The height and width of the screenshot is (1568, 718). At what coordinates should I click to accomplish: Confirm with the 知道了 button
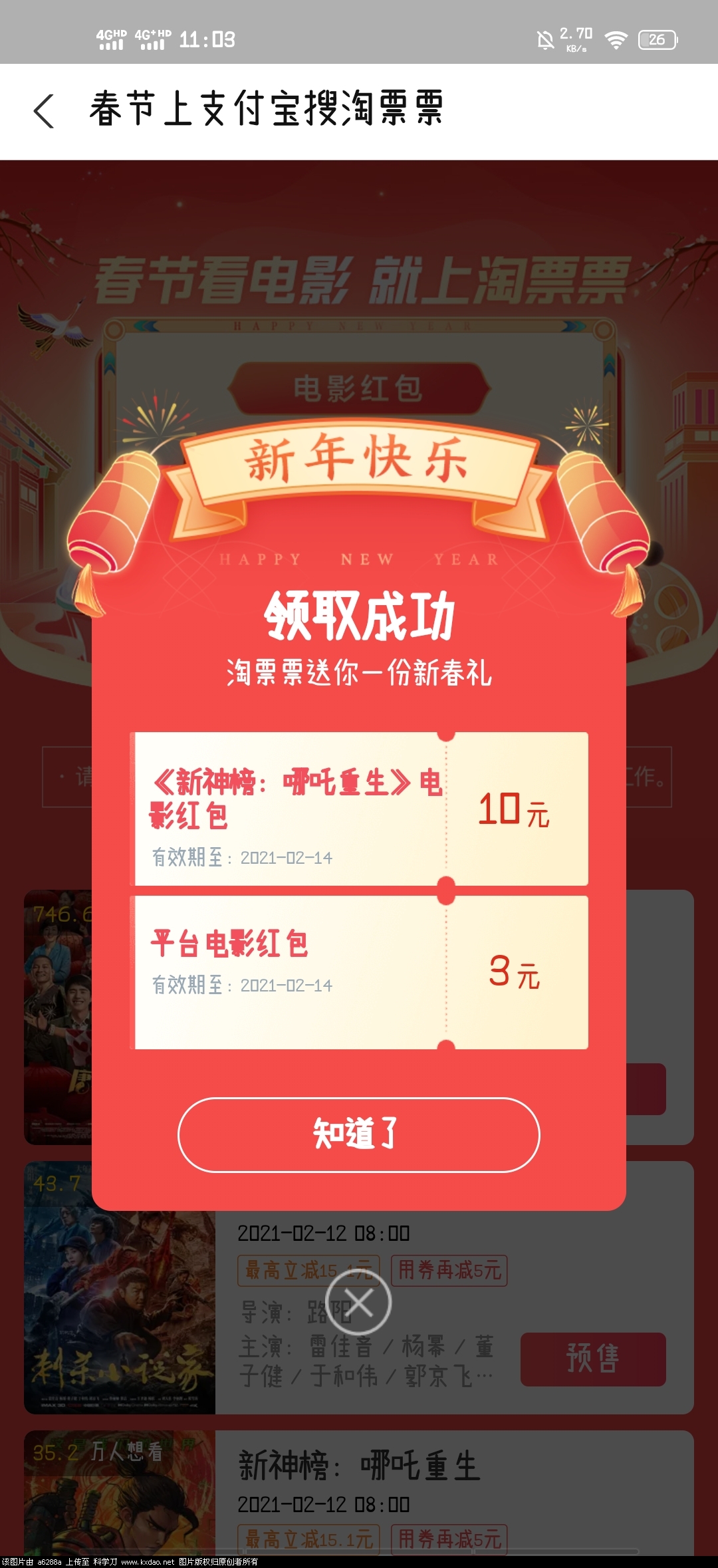[x=358, y=1134]
